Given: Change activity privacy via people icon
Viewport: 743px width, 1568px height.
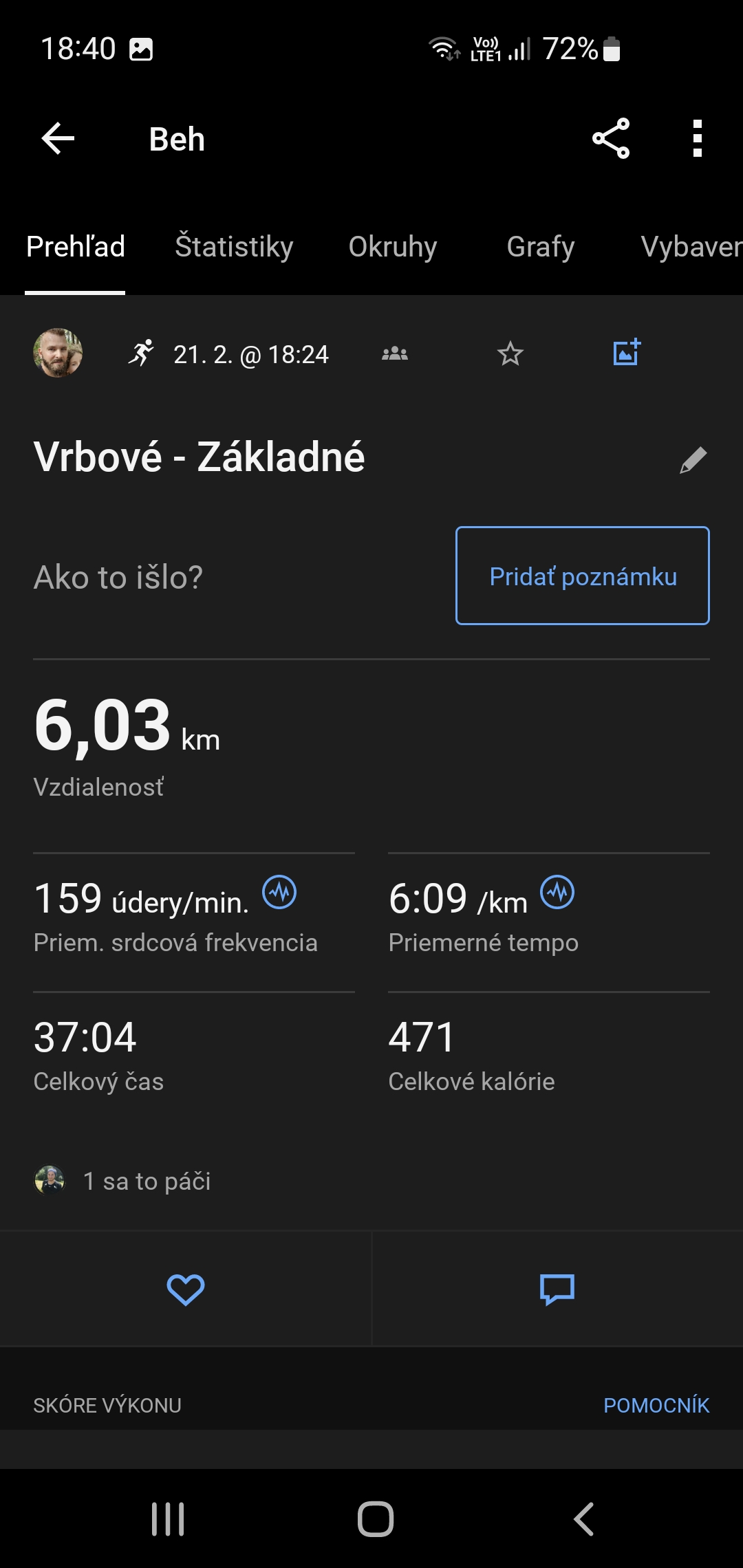Looking at the screenshot, I should (395, 353).
